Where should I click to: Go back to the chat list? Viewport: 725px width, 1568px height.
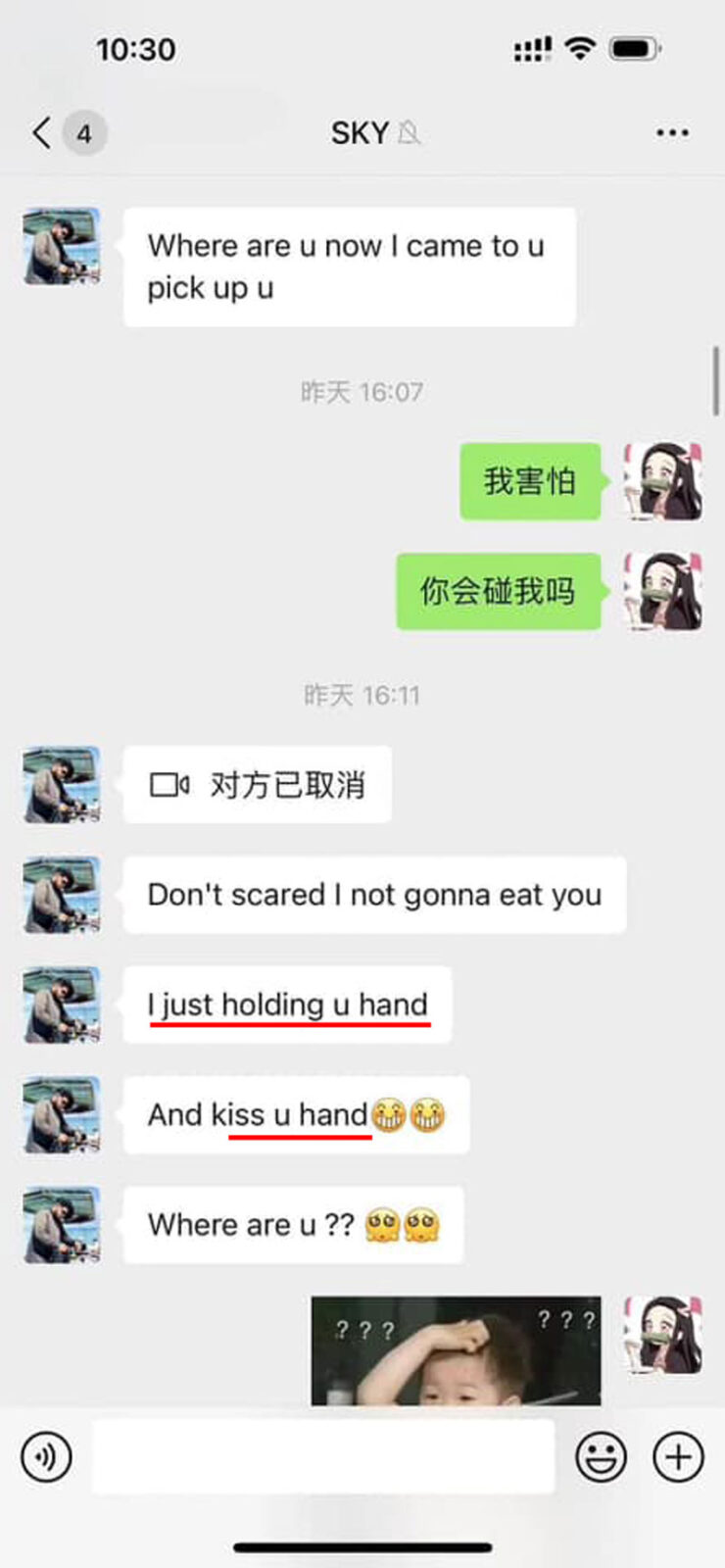[42, 132]
